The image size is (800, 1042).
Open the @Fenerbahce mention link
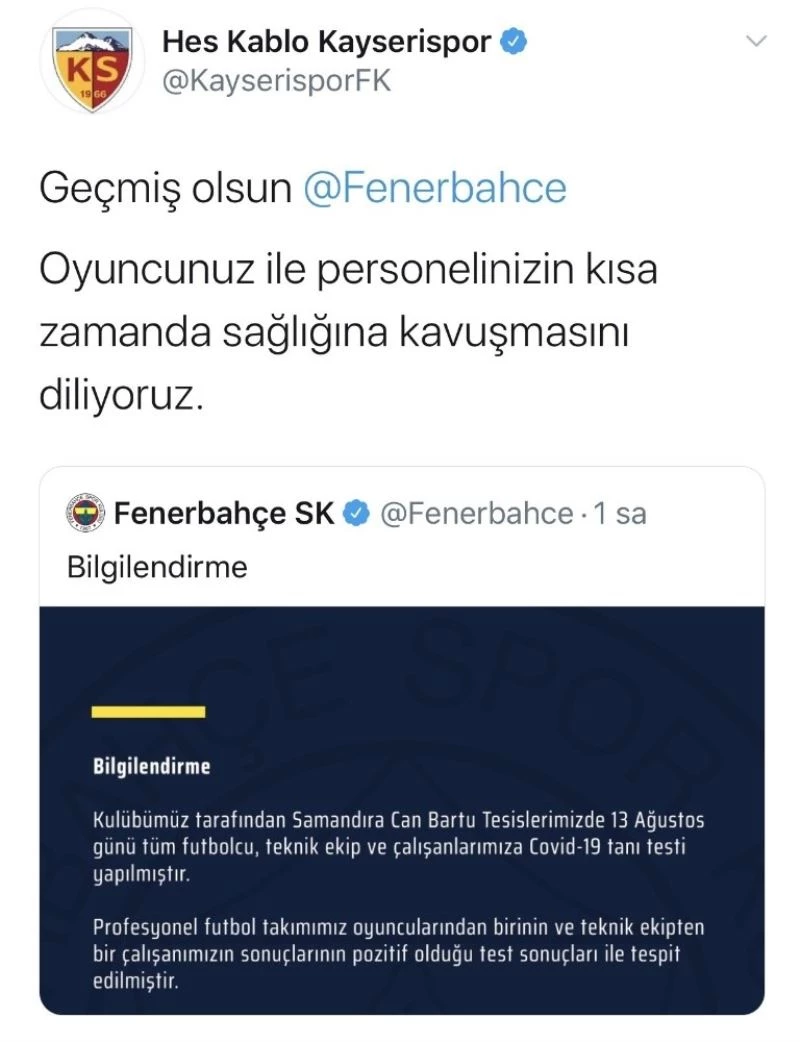[434, 188]
